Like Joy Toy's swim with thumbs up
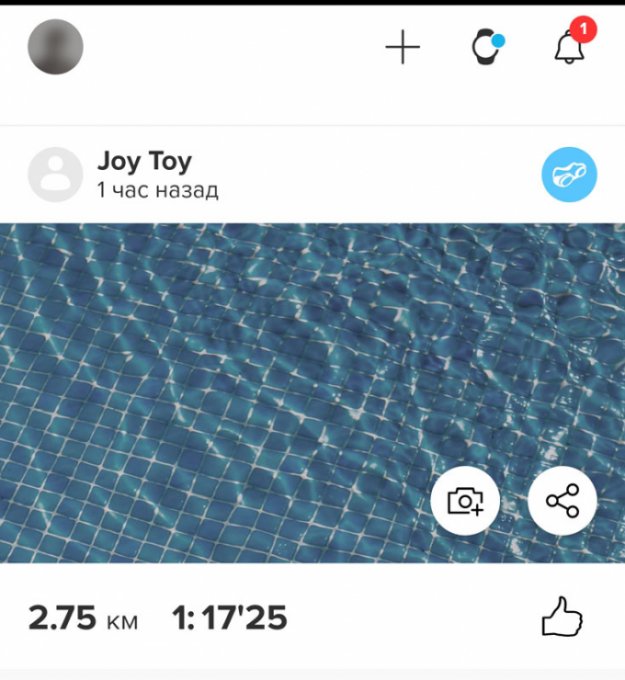 point(561,618)
